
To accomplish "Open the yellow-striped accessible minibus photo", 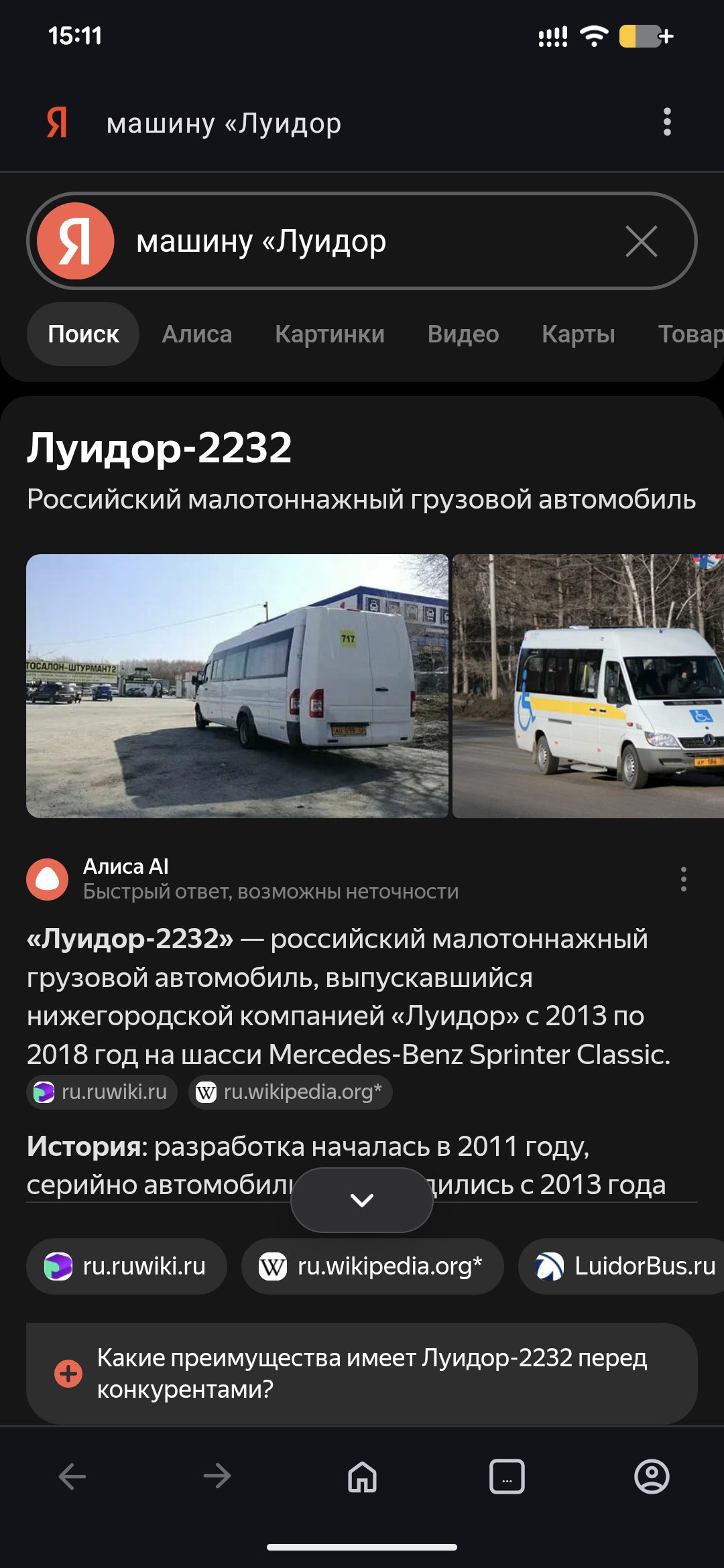I will (588, 685).
